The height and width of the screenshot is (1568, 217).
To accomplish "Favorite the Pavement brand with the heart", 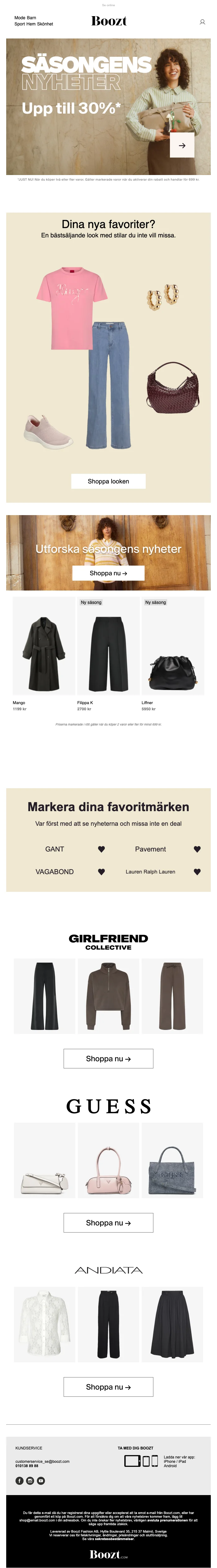I will coord(197,849).
